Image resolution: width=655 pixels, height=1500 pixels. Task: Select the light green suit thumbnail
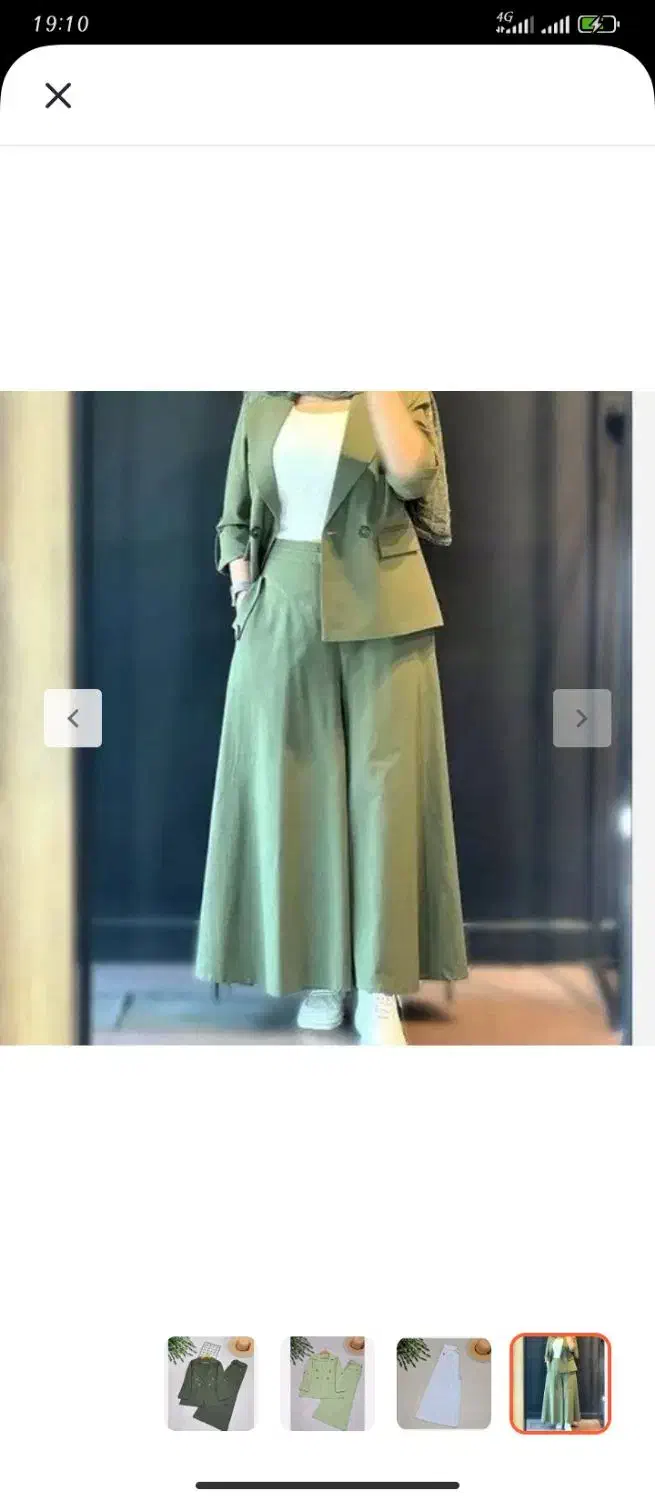(327, 1384)
